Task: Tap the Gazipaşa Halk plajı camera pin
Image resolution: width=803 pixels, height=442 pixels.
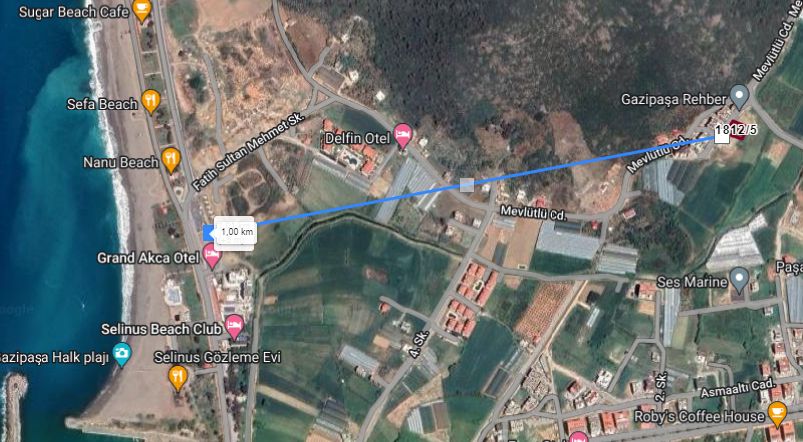Action: [121, 353]
